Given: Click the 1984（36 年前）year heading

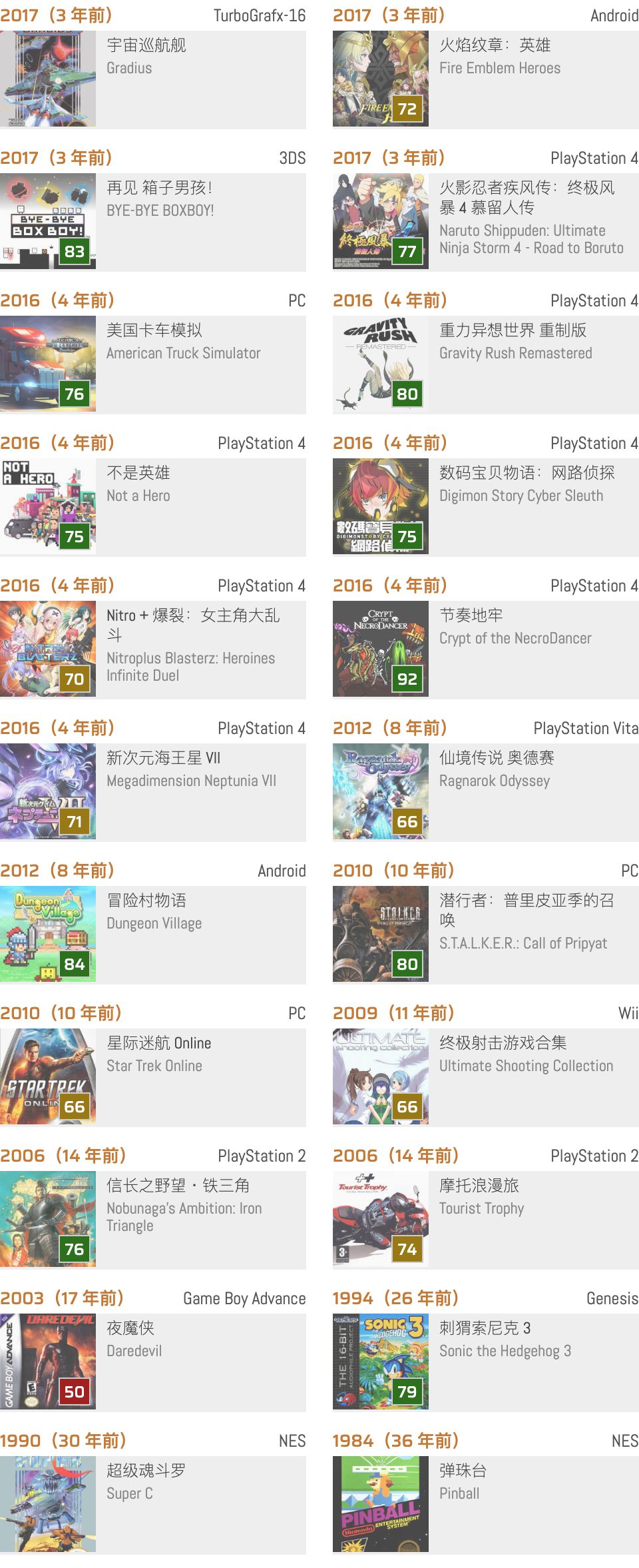Looking at the screenshot, I should (391, 1441).
